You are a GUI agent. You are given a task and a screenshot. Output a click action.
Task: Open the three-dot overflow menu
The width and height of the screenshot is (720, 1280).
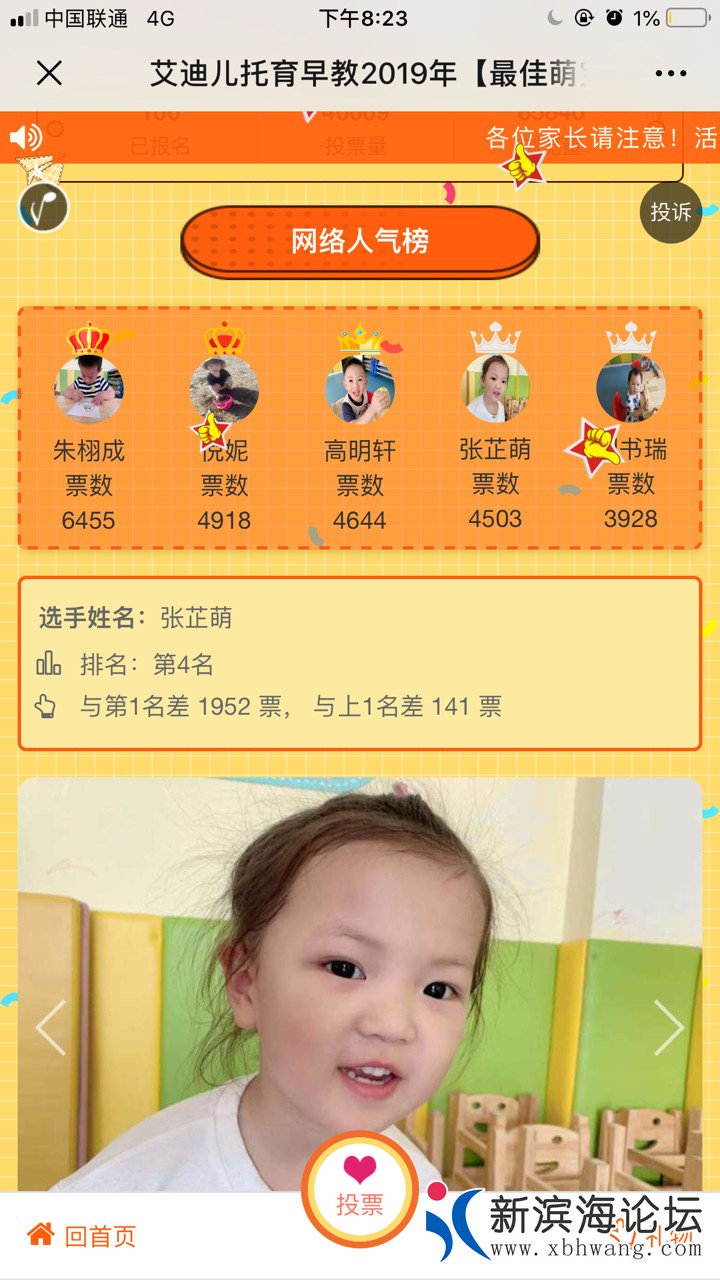point(670,73)
